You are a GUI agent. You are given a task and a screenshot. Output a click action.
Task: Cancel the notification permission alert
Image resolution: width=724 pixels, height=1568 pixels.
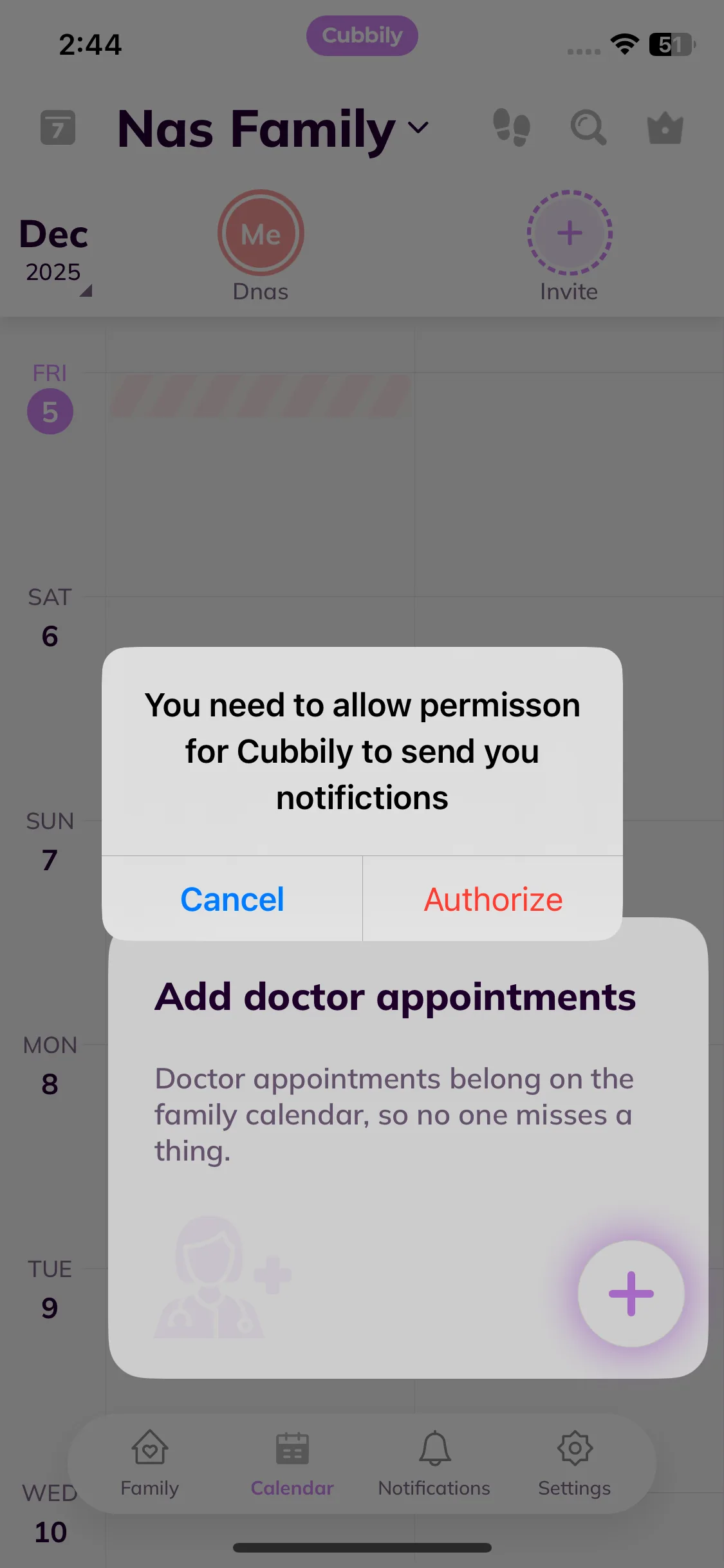click(x=232, y=899)
